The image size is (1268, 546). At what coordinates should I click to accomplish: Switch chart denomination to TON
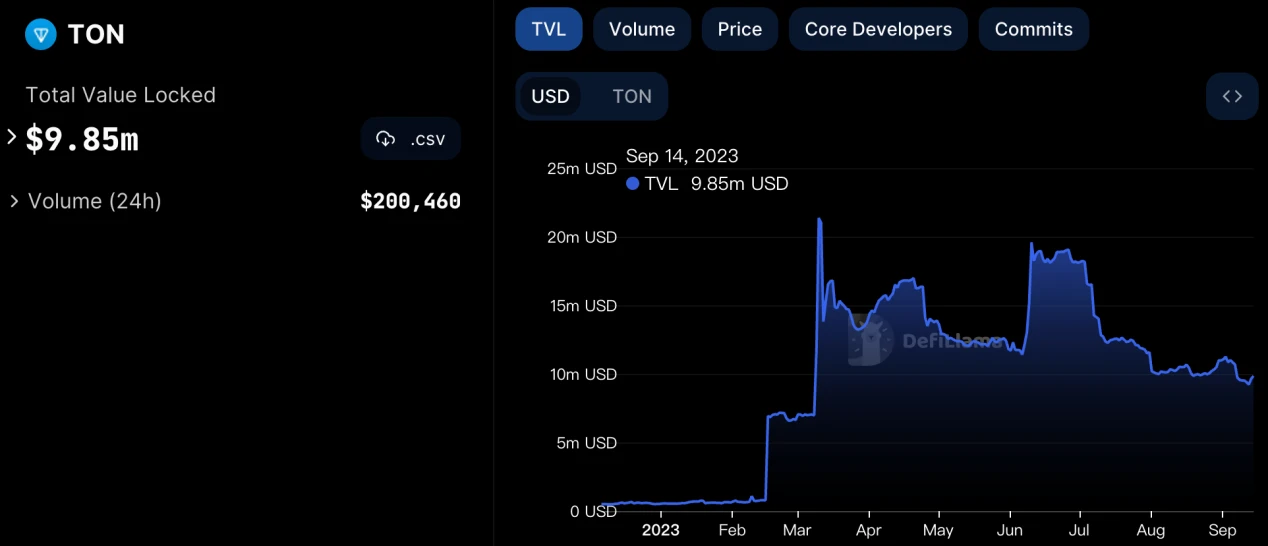coord(632,96)
